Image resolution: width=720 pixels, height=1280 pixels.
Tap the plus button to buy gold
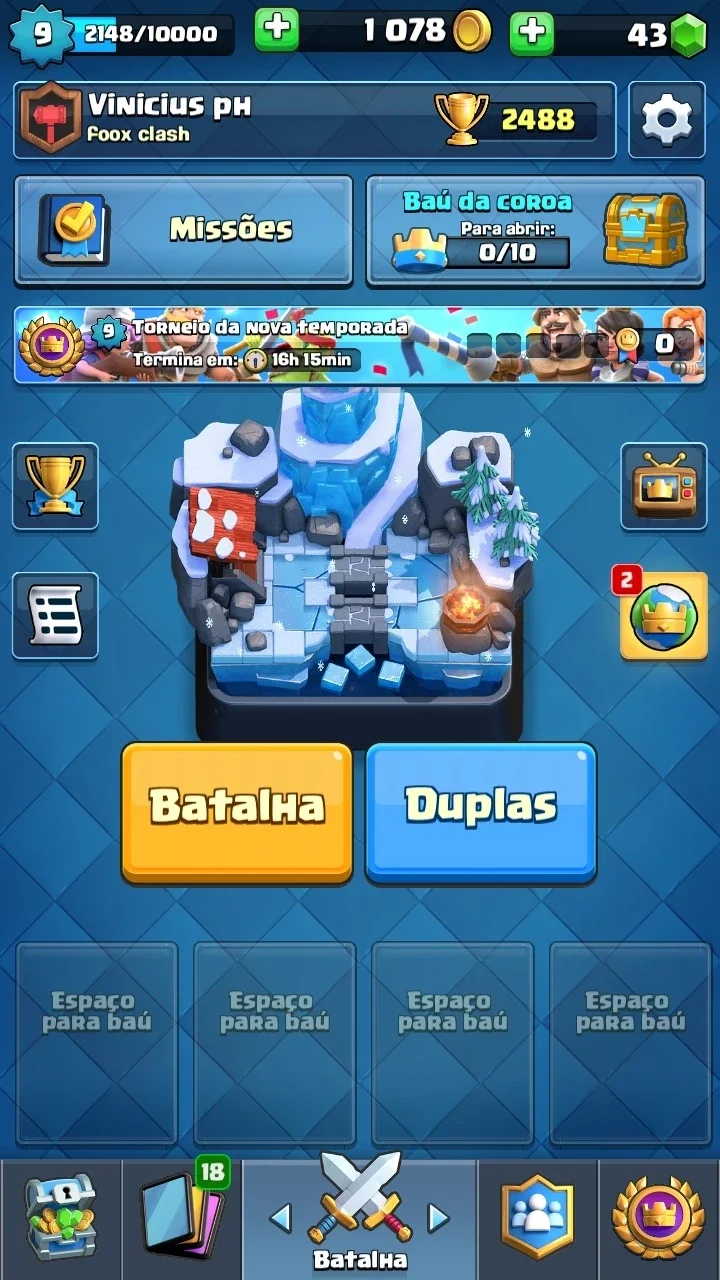[x=276, y=30]
